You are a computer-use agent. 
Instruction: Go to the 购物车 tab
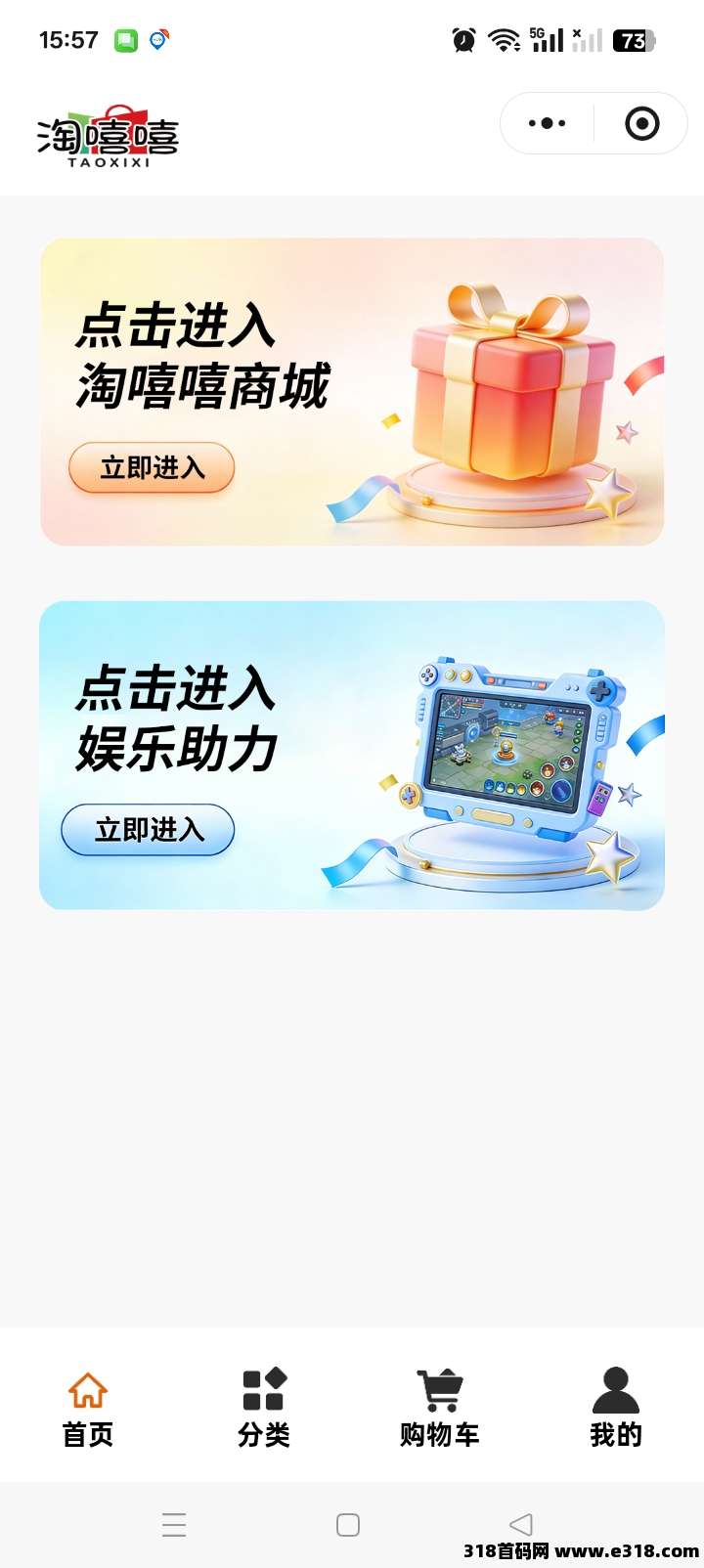(440, 1408)
